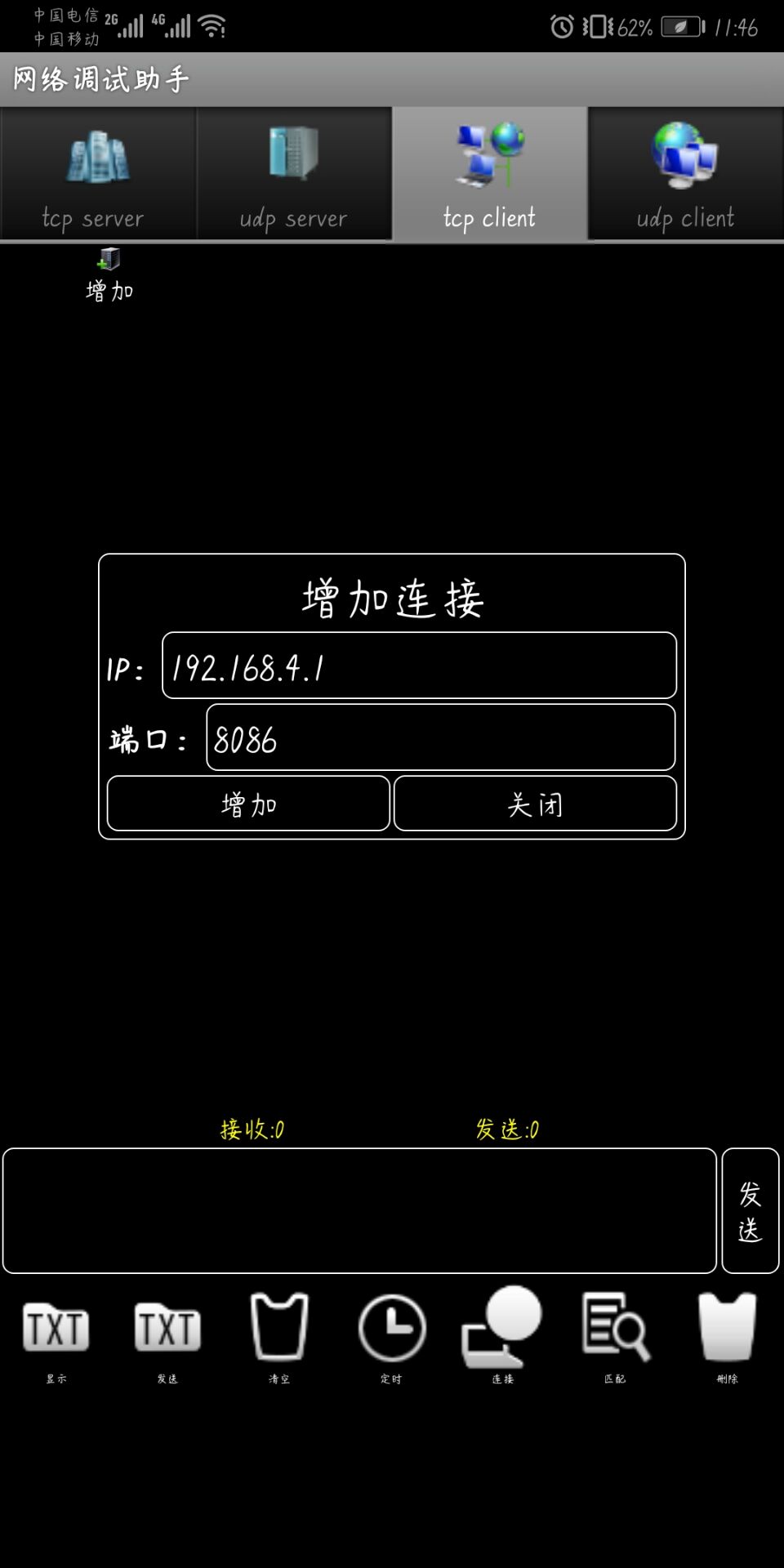Tap the 连接 connect toolbar icon

pyautogui.click(x=503, y=1334)
